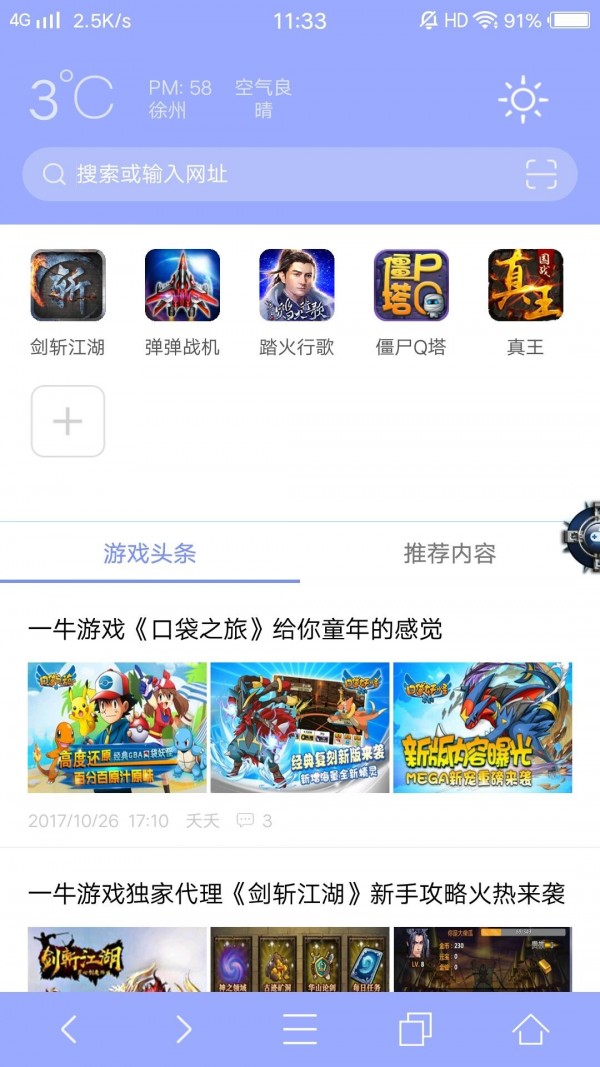The width and height of the screenshot is (600, 1067).
Task: Open article 《剑斩江湖》新手攻略火热来袭
Action: (296, 893)
